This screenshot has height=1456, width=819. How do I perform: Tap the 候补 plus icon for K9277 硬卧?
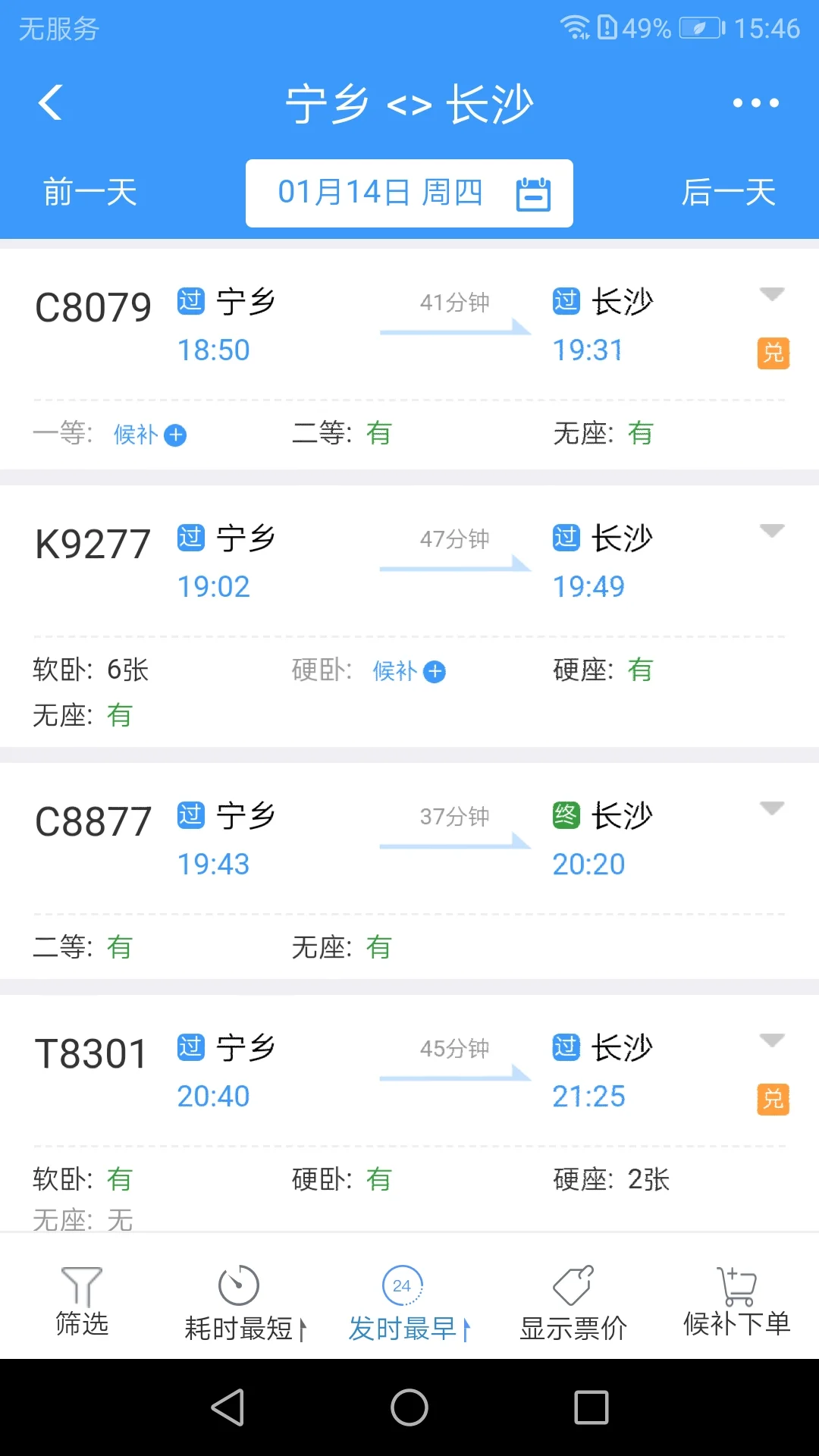[x=435, y=672]
